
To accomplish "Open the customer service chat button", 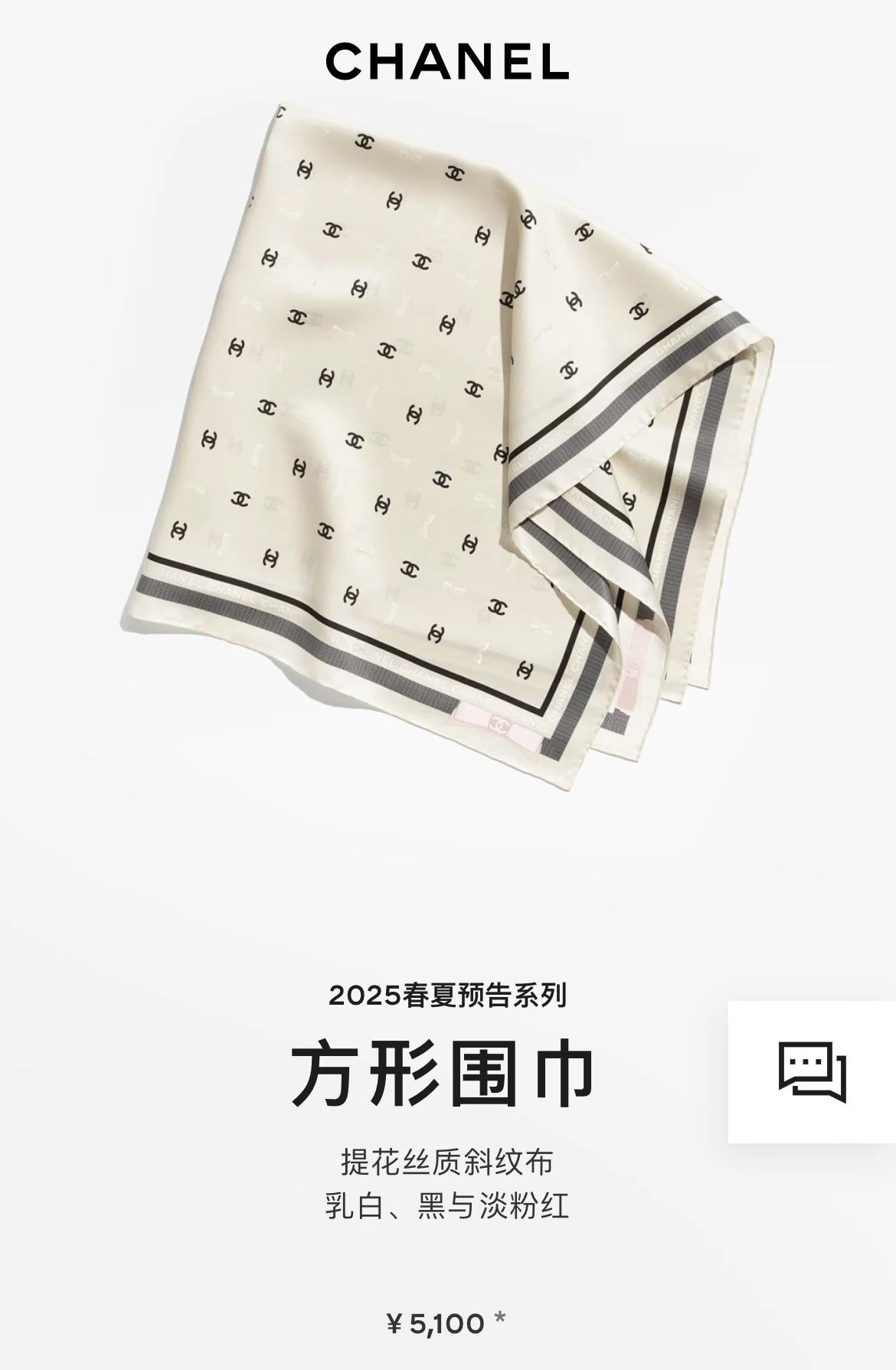I will [812, 1071].
